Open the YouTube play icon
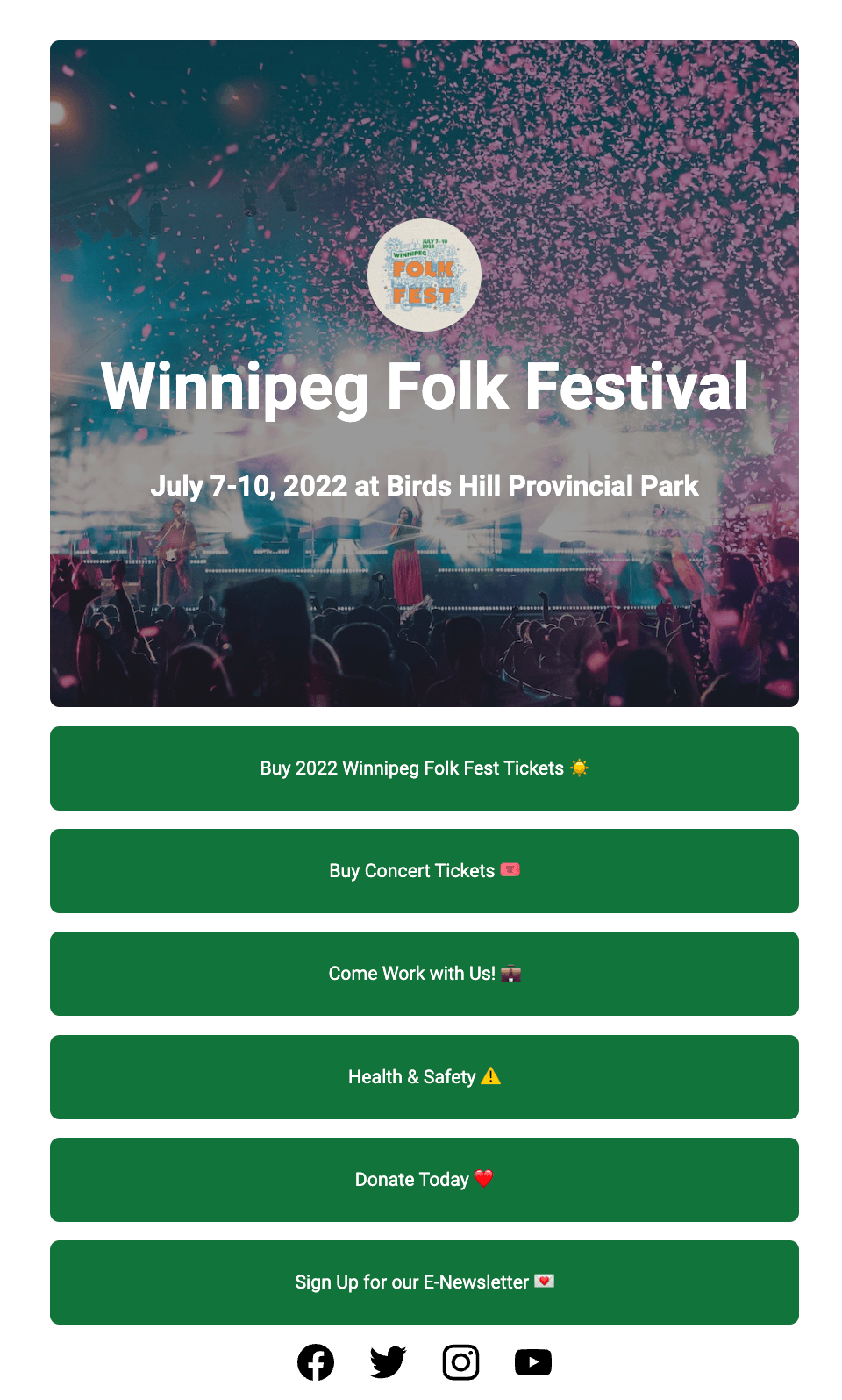 [x=533, y=1362]
